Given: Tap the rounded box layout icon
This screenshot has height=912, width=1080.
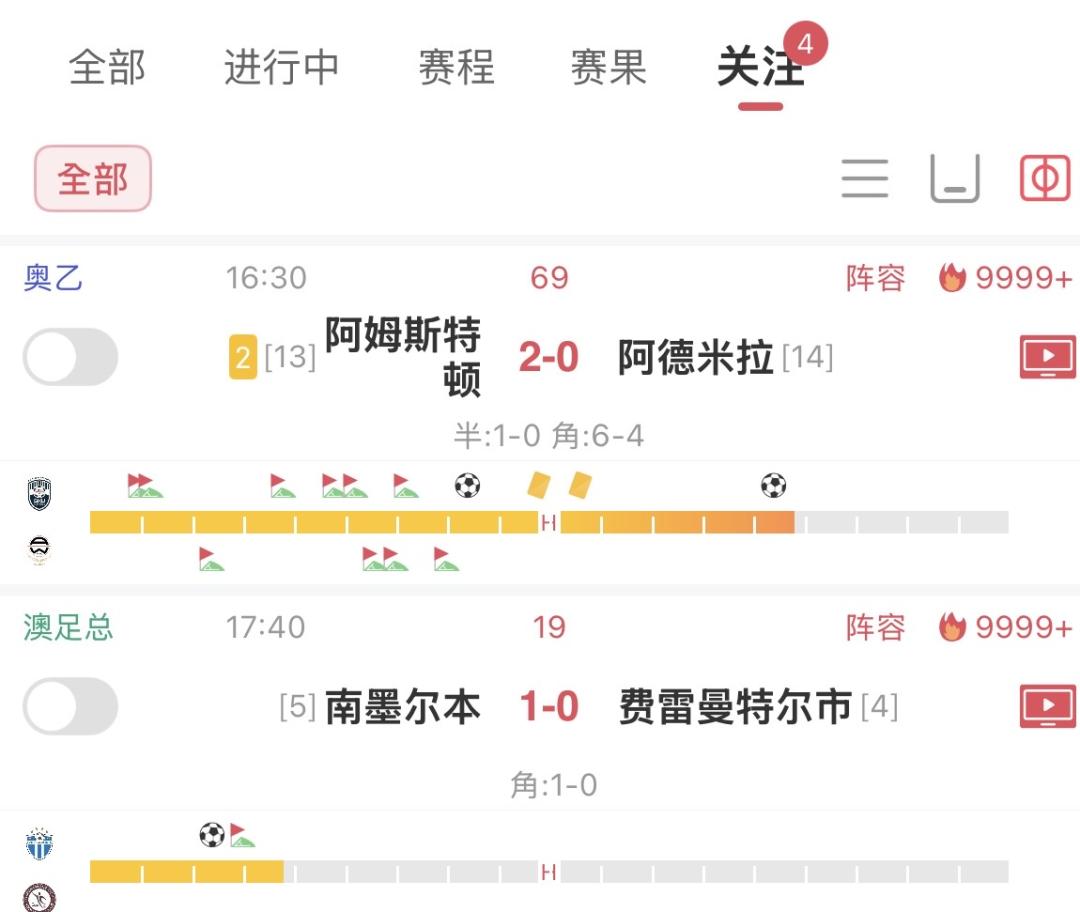Looking at the screenshot, I should 955,178.
